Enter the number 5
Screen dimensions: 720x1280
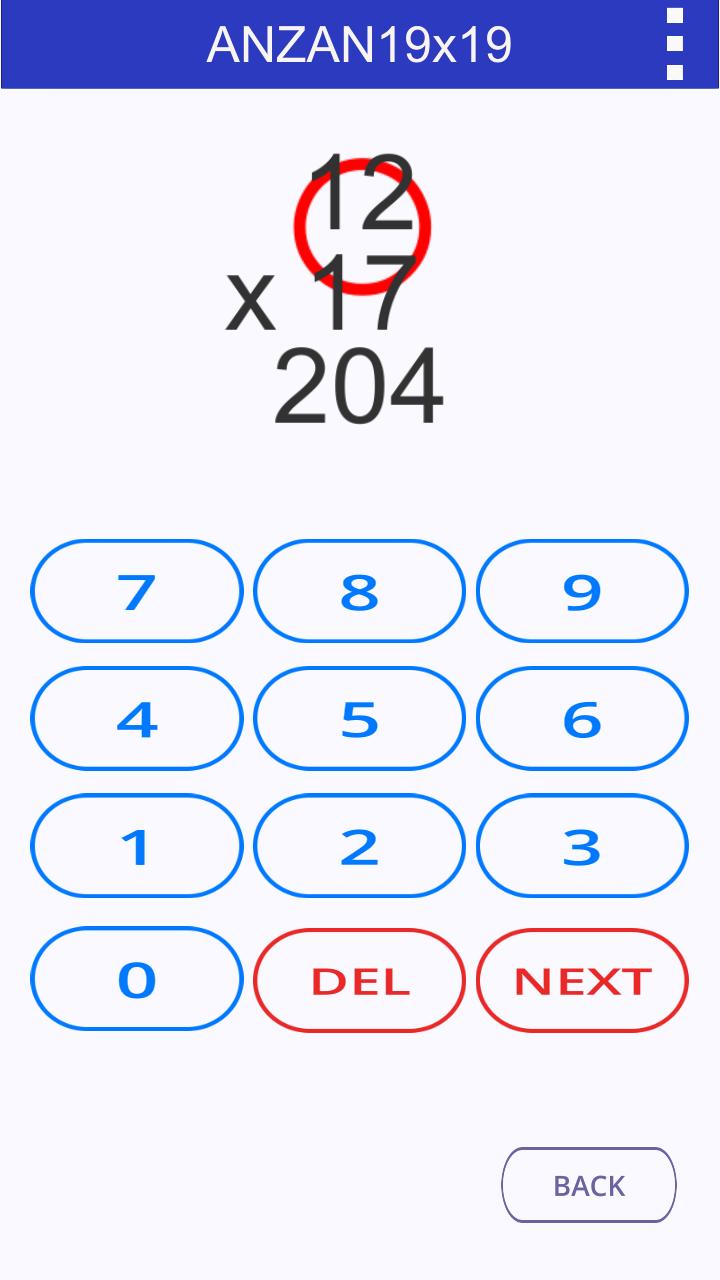point(360,718)
